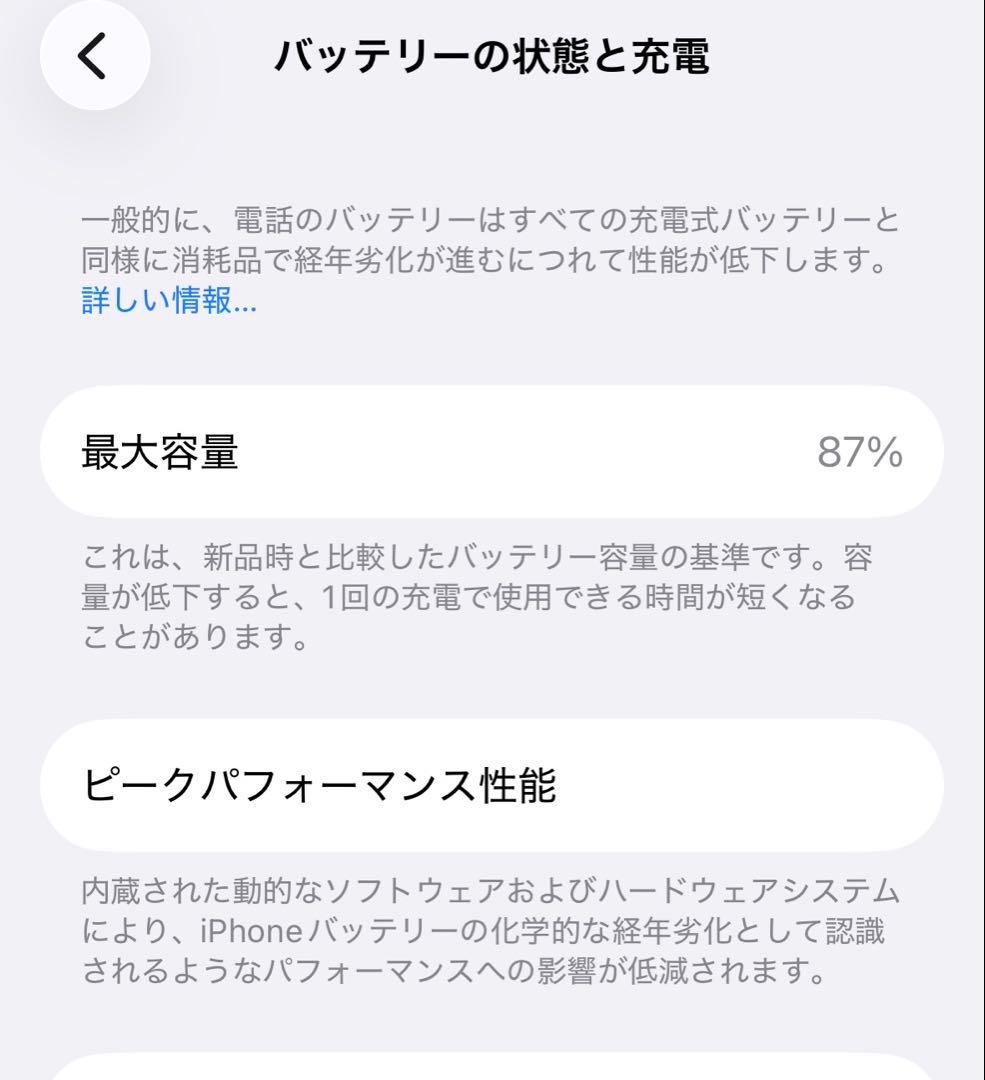This screenshot has width=985, height=1080.
Task: Navigate back to the Battery settings screen
Action: pyautogui.click(x=95, y=55)
